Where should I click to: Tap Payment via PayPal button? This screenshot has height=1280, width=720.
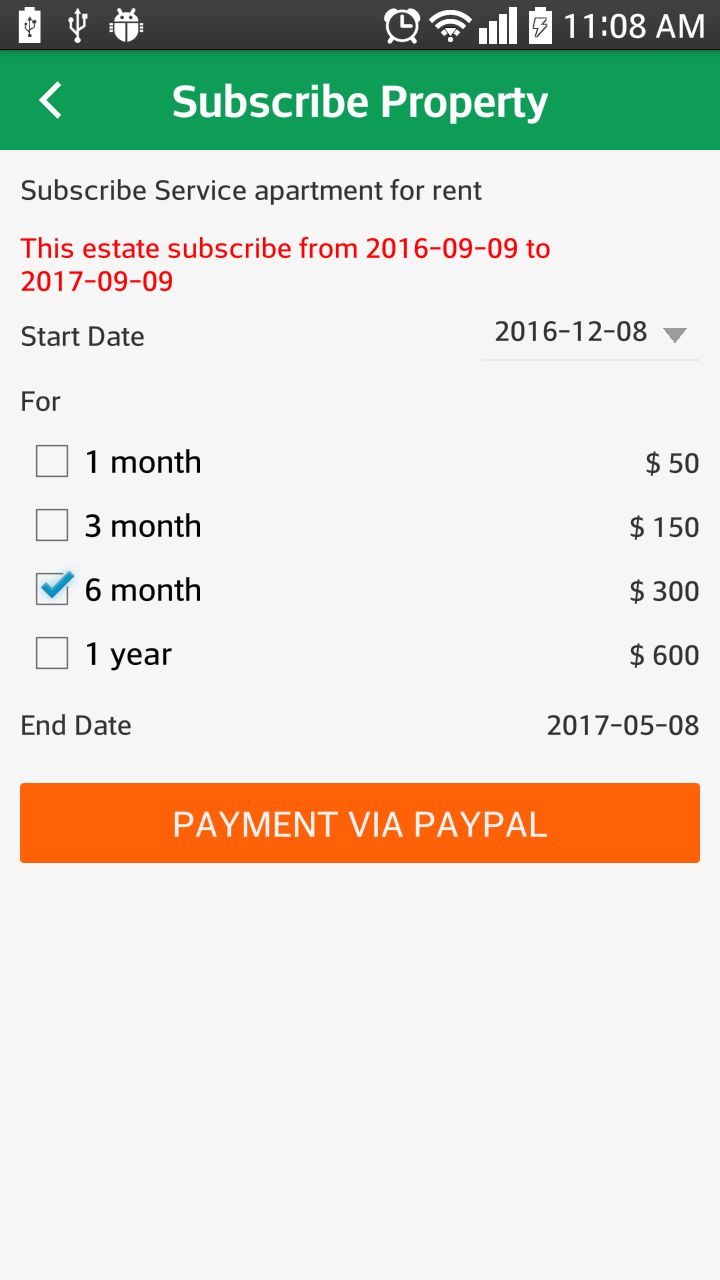pyautogui.click(x=360, y=823)
